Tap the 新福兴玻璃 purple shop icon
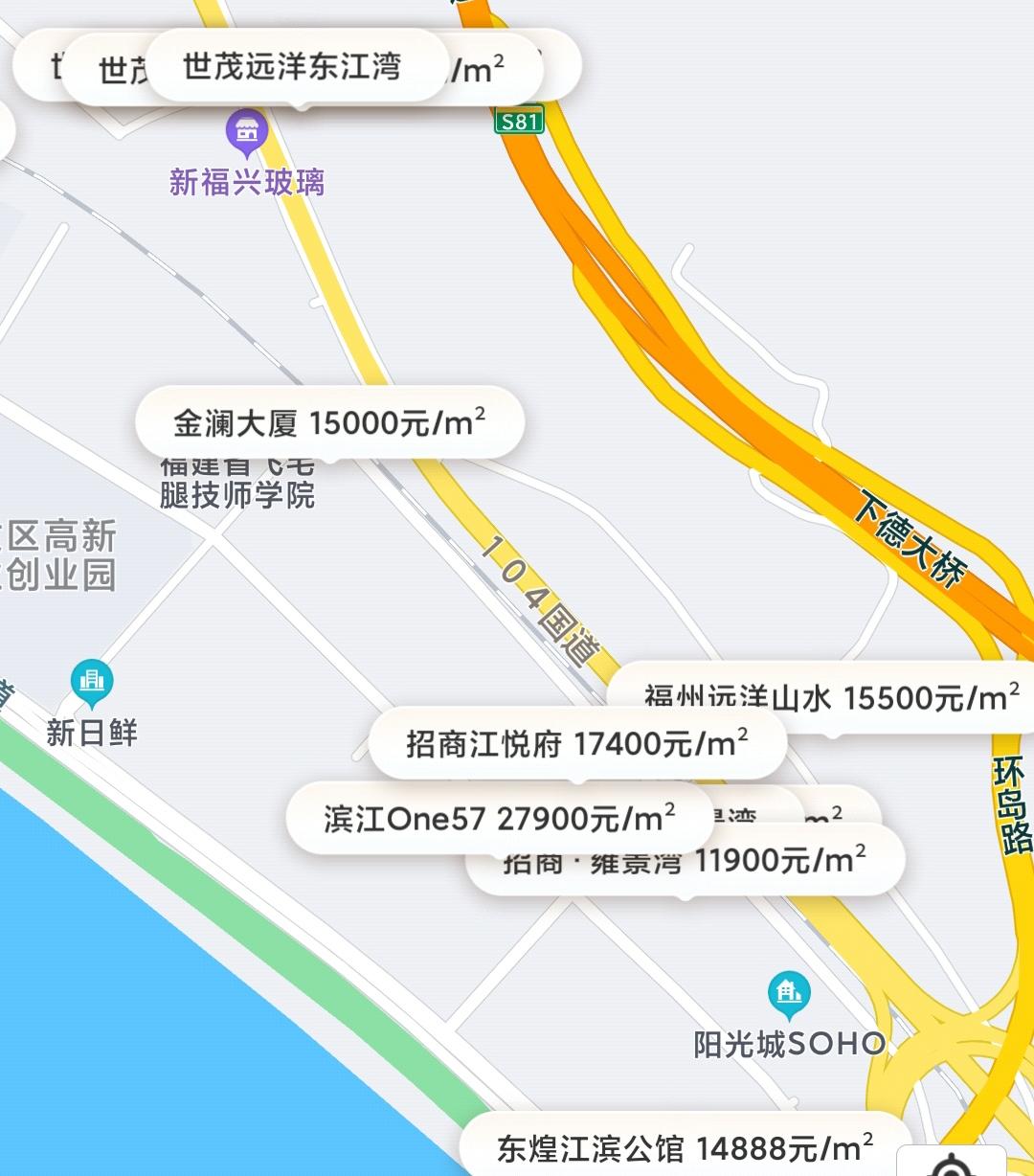 [247, 129]
